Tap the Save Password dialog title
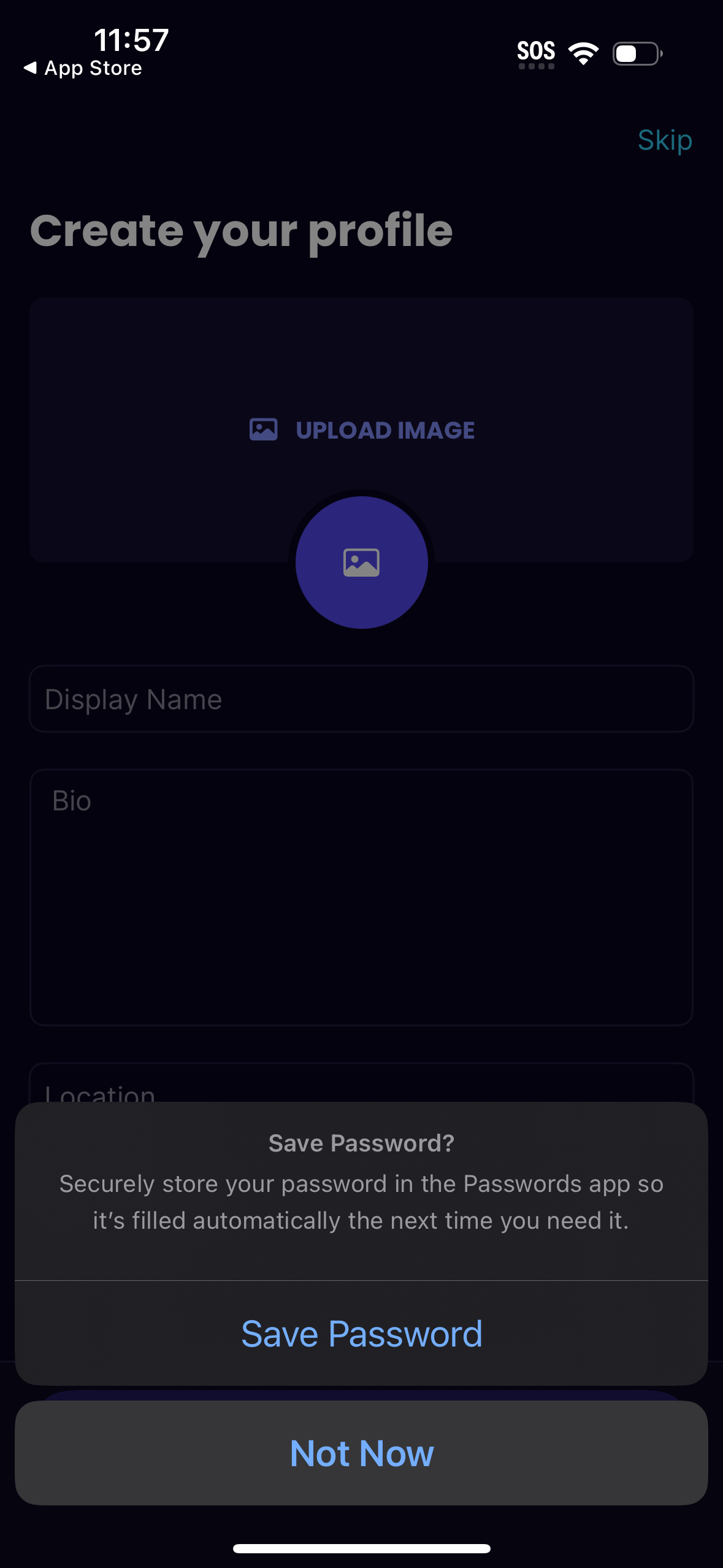The image size is (723, 1568). tap(361, 1142)
